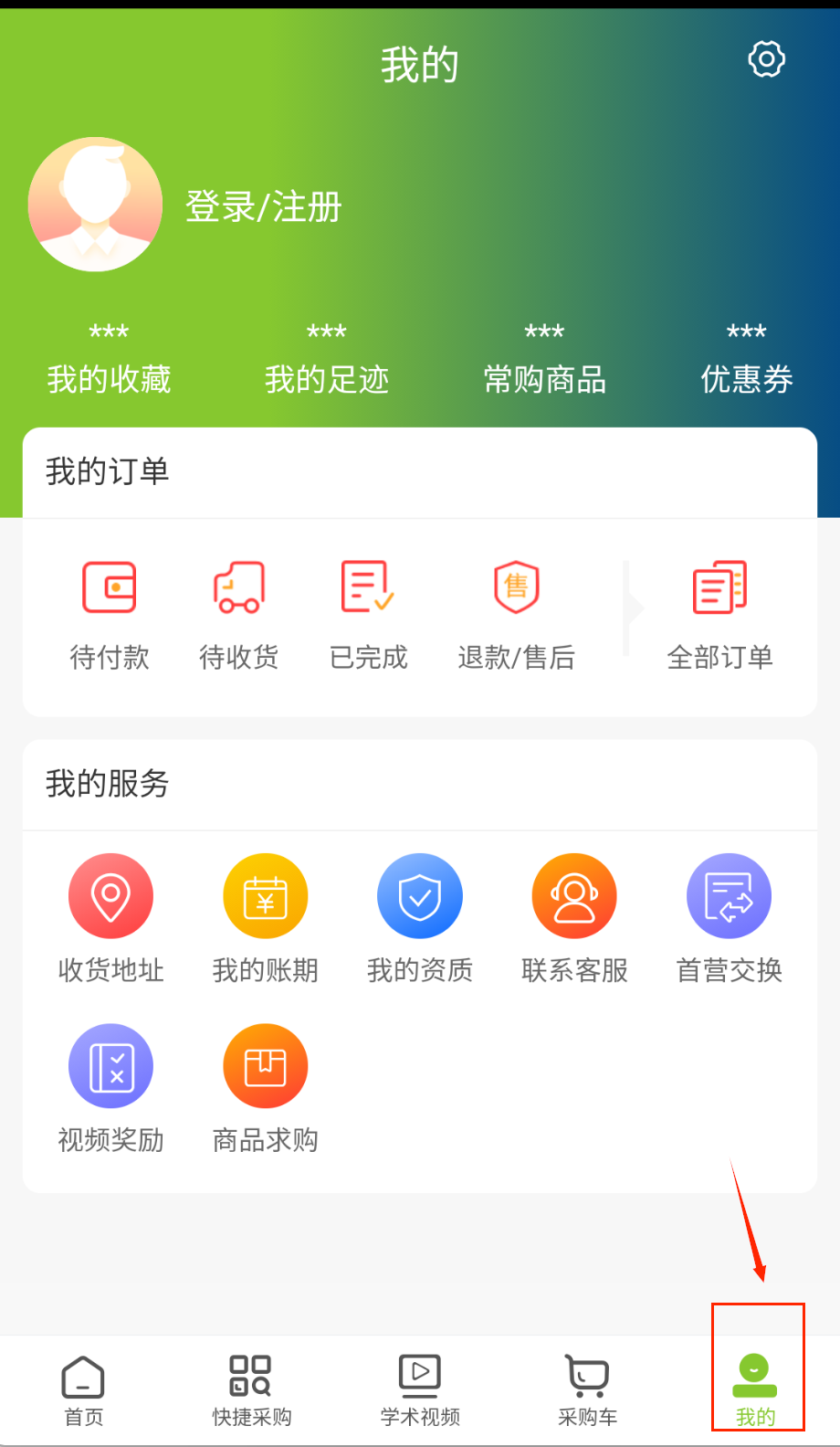Viewport: 840px width, 1447px height.
Task: Tap 登录/注册 to sign in
Action: pyautogui.click(x=263, y=206)
